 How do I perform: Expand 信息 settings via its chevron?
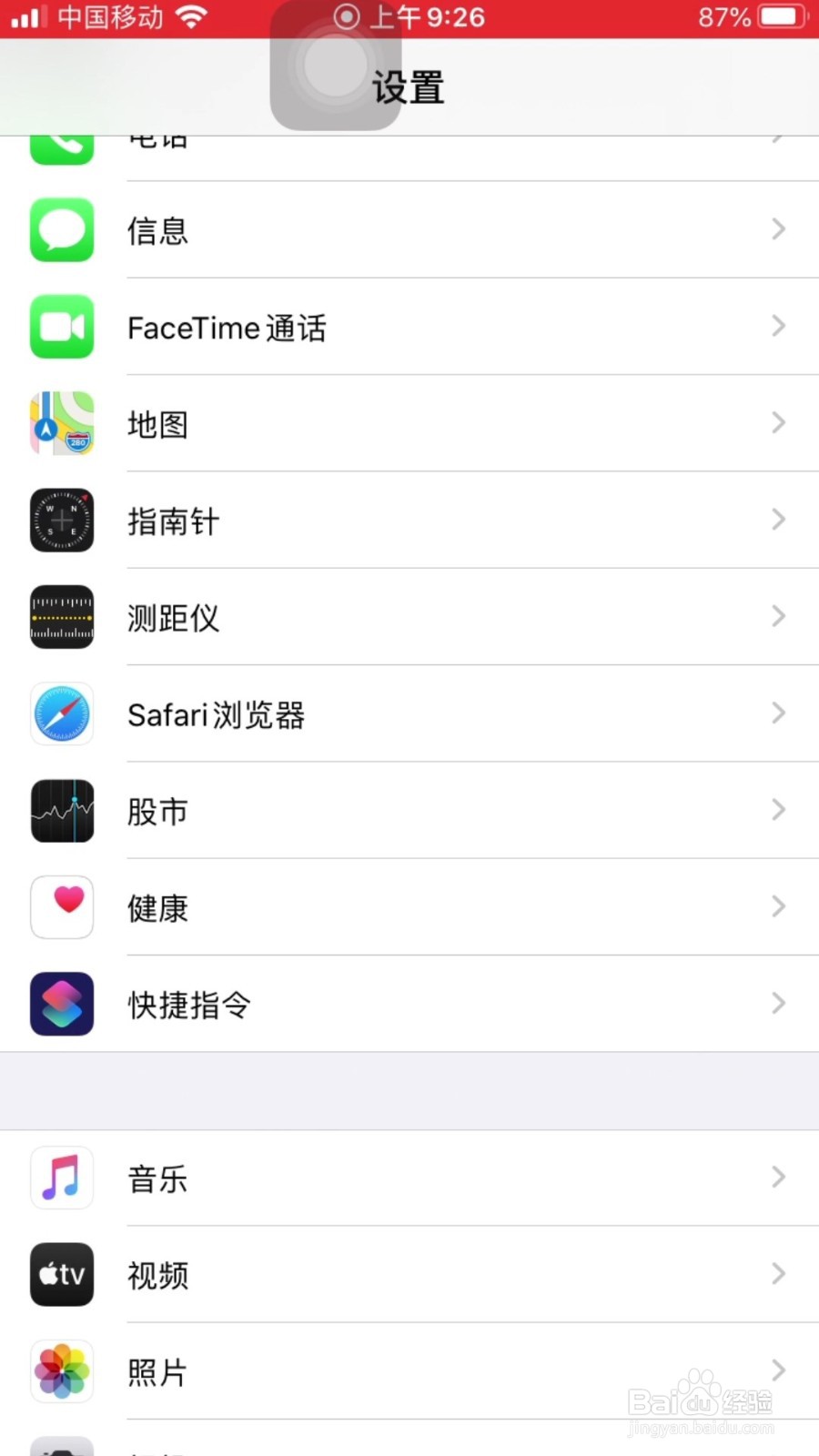778,229
